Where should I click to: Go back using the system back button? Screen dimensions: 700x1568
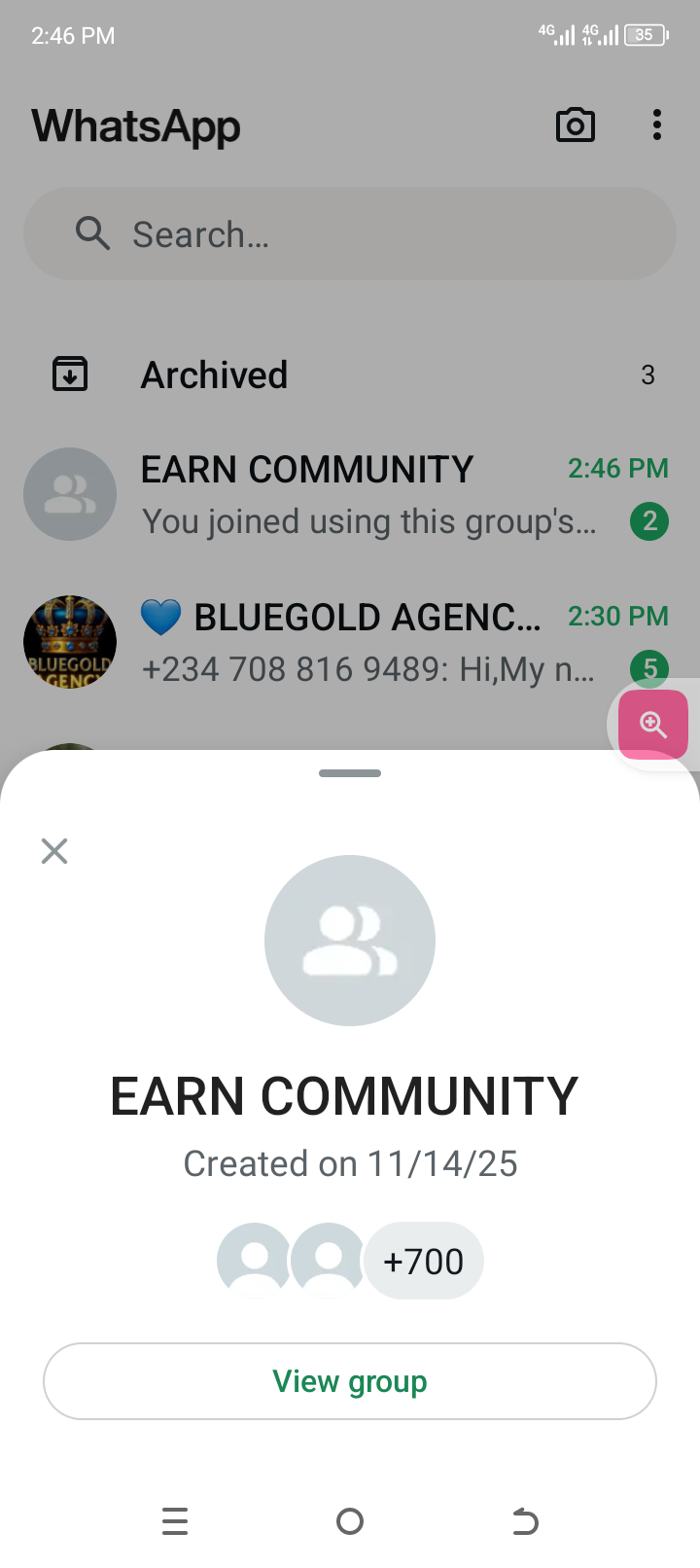pos(525,1521)
